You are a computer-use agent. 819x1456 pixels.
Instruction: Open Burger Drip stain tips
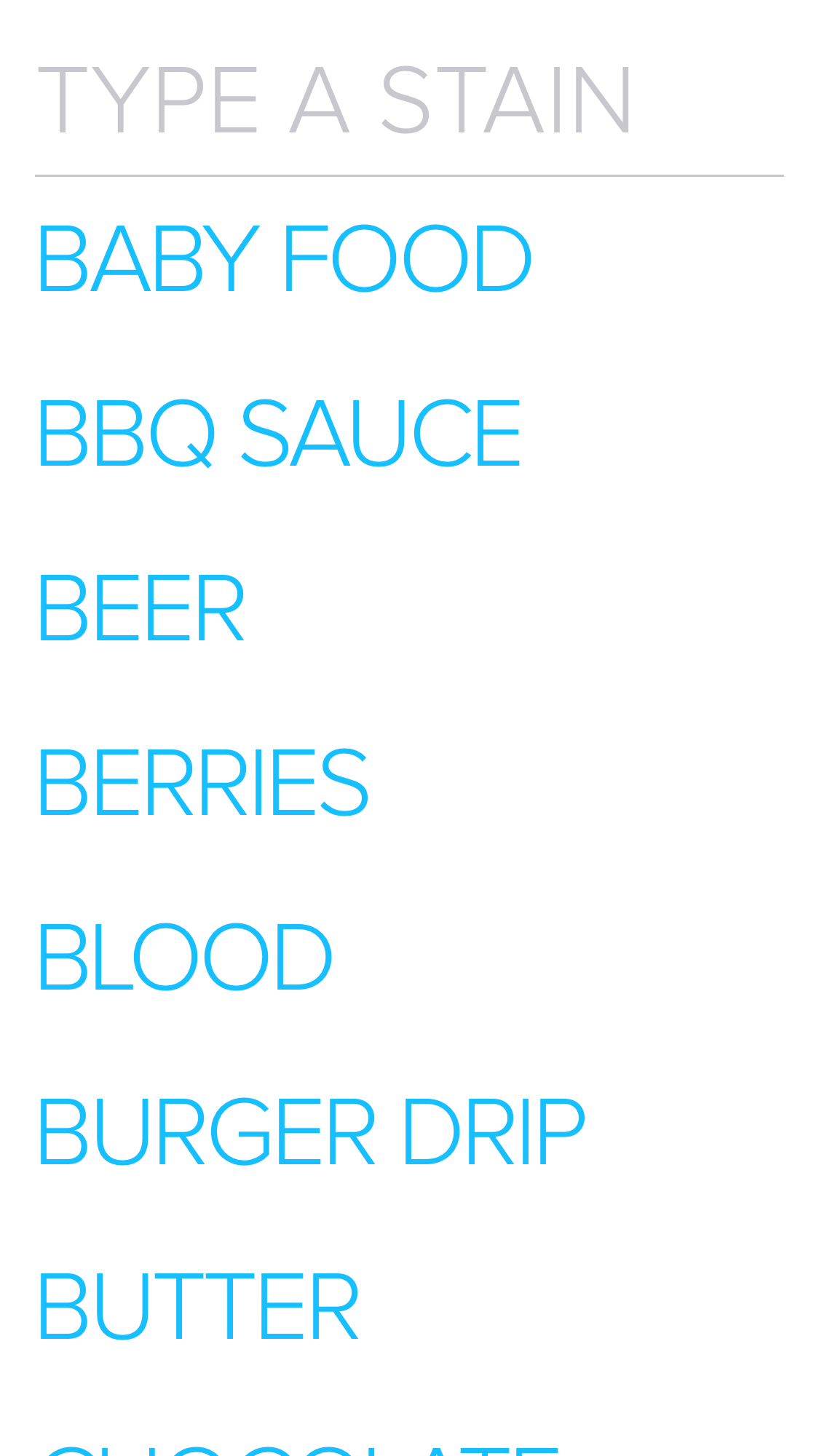[311, 1132]
